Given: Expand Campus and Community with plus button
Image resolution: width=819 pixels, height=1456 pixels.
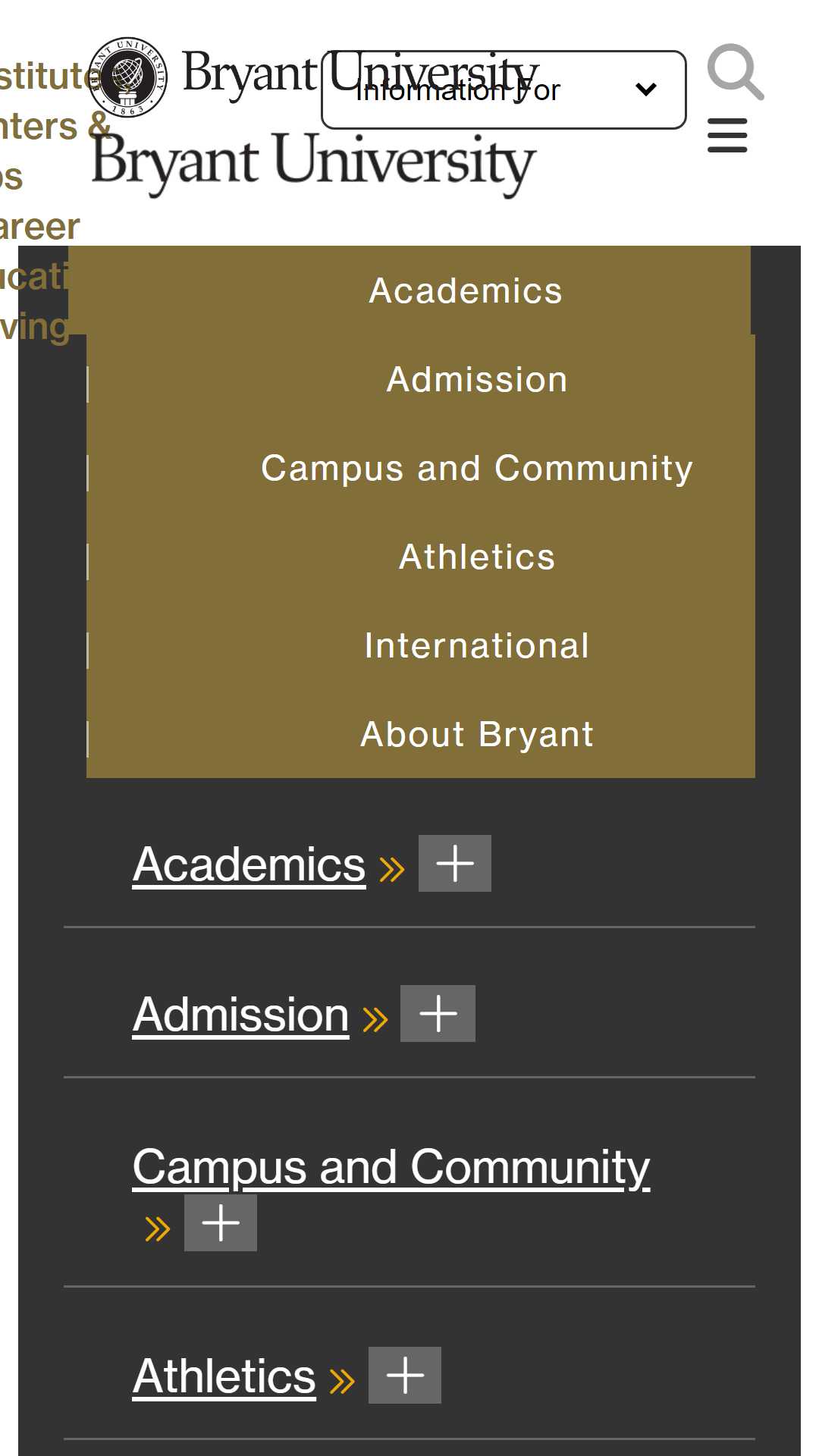Looking at the screenshot, I should (x=221, y=1223).
